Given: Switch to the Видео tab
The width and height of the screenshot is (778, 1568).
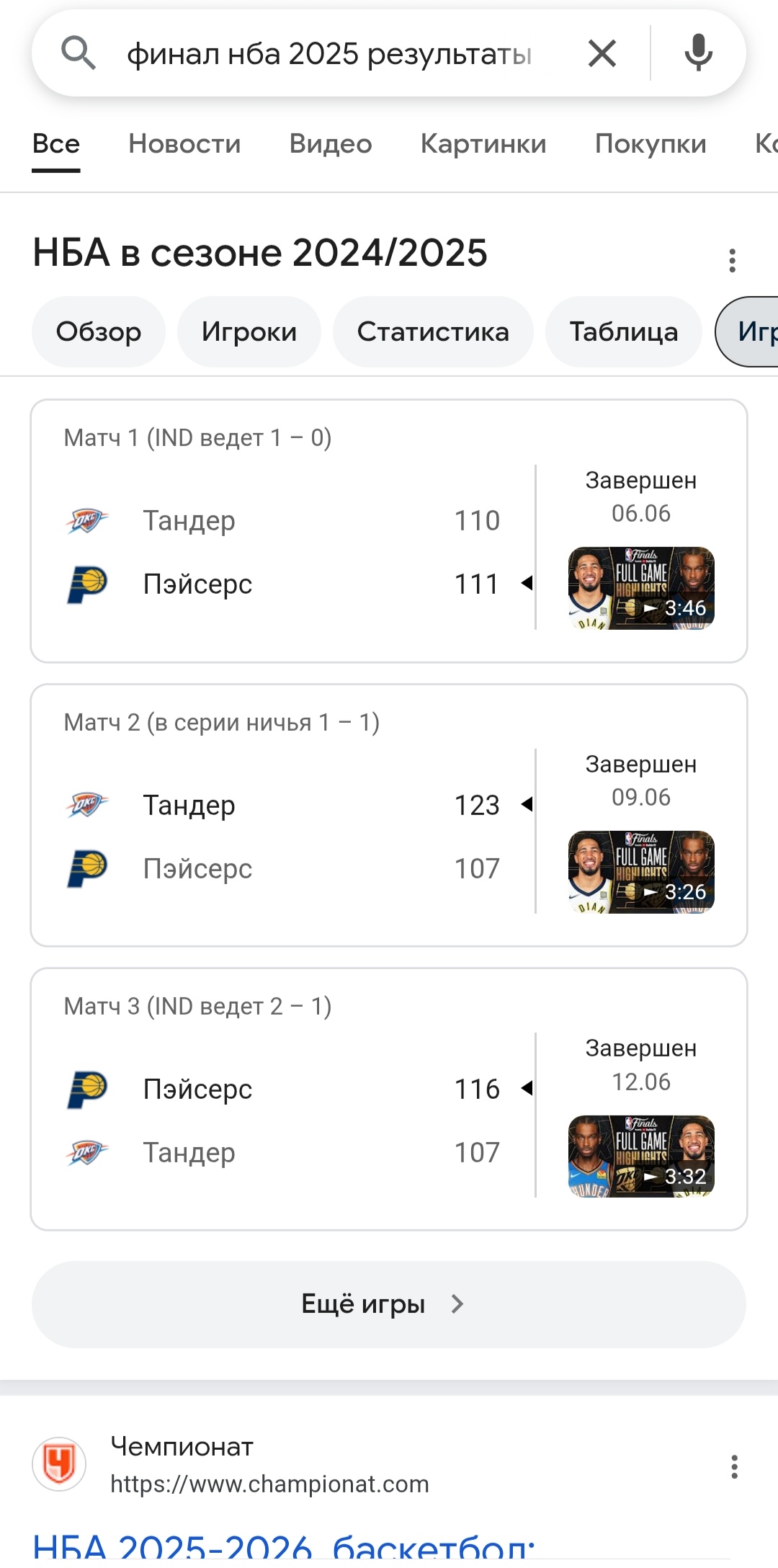Looking at the screenshot, I should coord(331,144).
